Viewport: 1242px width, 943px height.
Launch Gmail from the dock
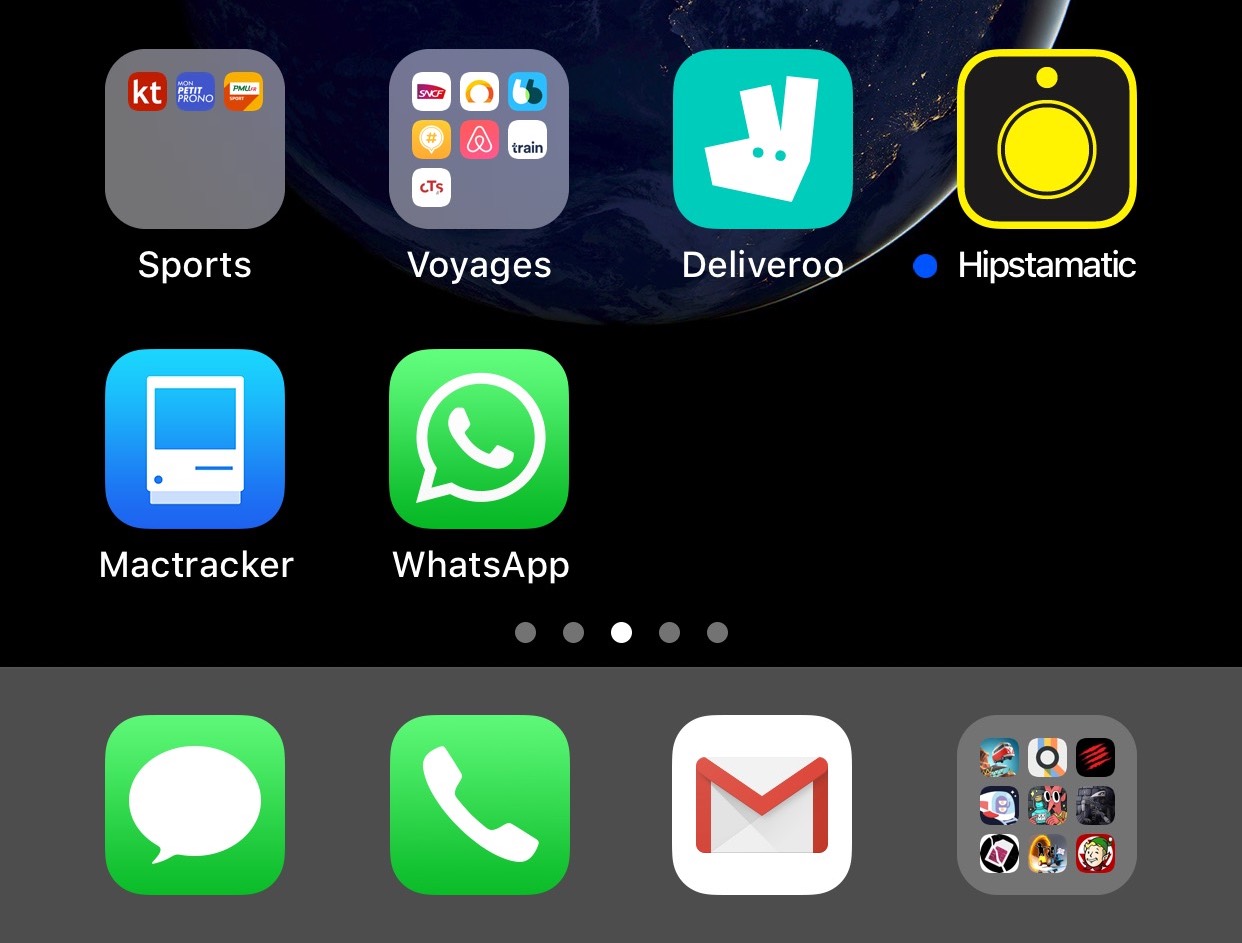(x=762, y=805)
